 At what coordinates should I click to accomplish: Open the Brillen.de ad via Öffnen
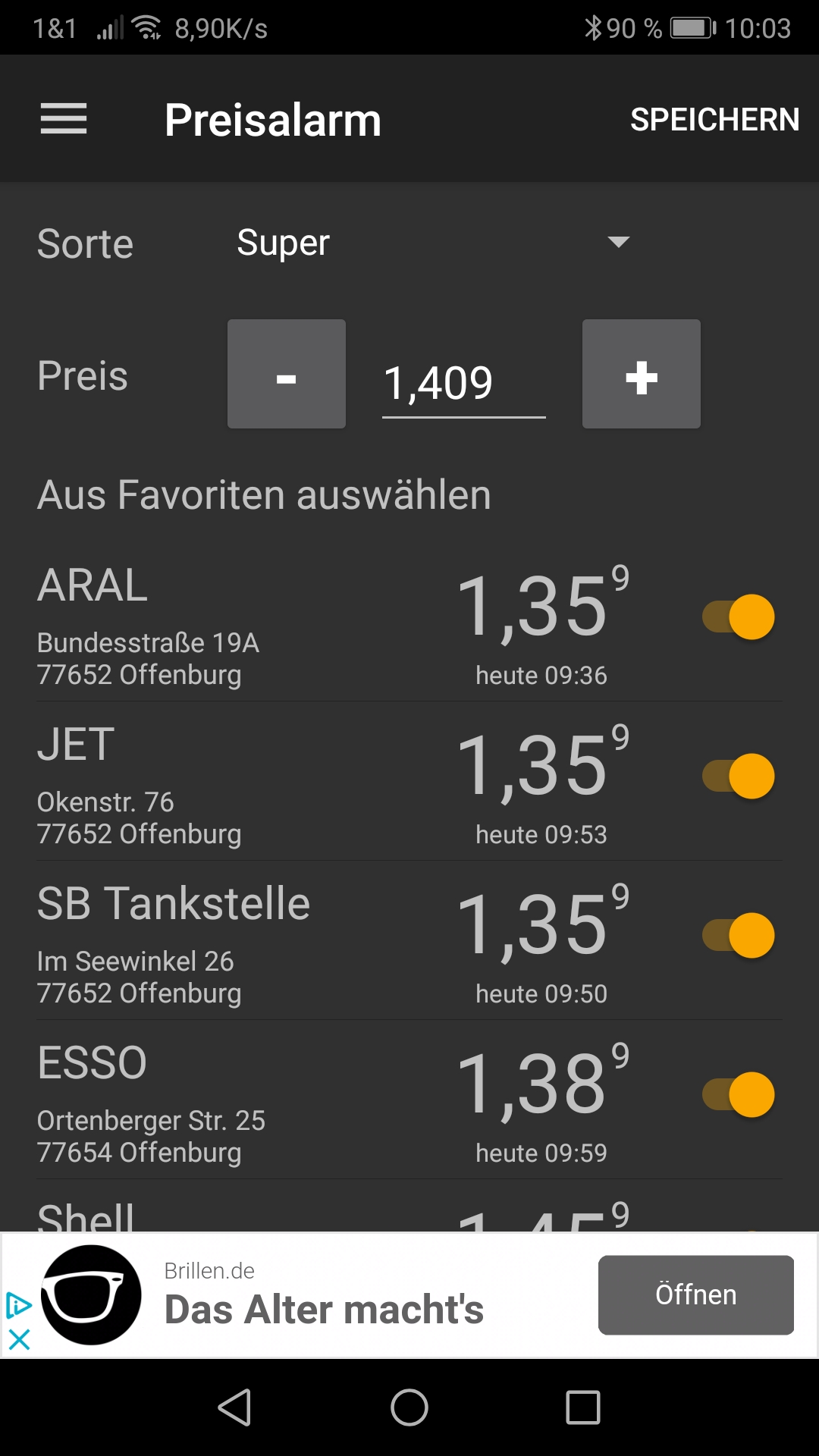tap(695, 1294)
